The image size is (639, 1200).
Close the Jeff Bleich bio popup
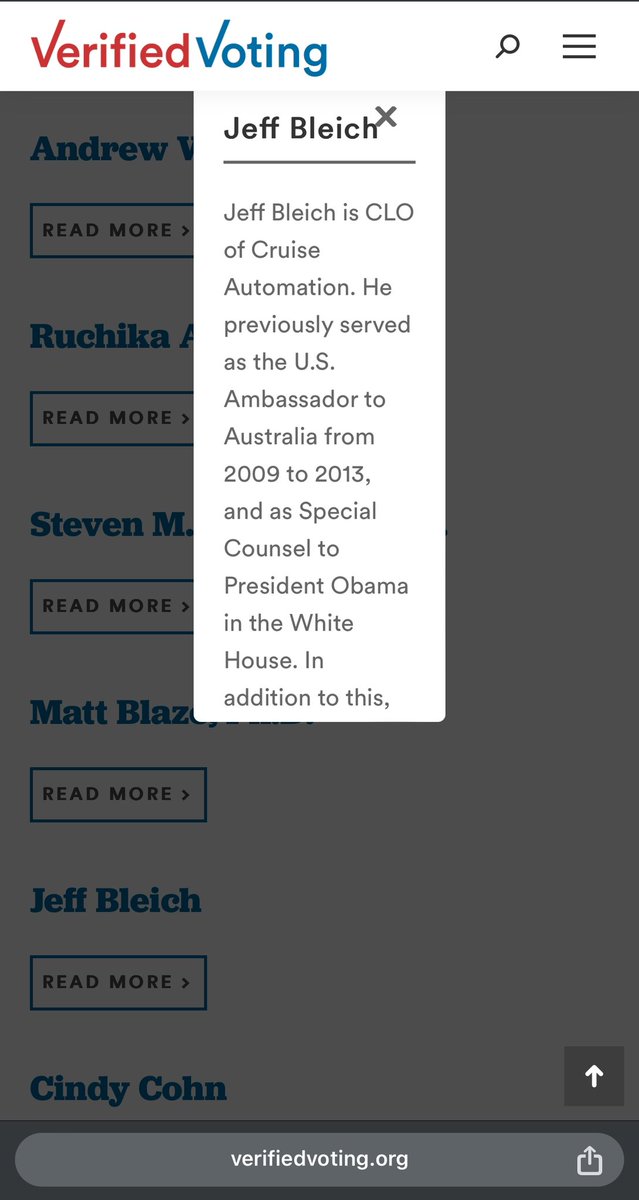pyautogui.click(x=386, y=118)
